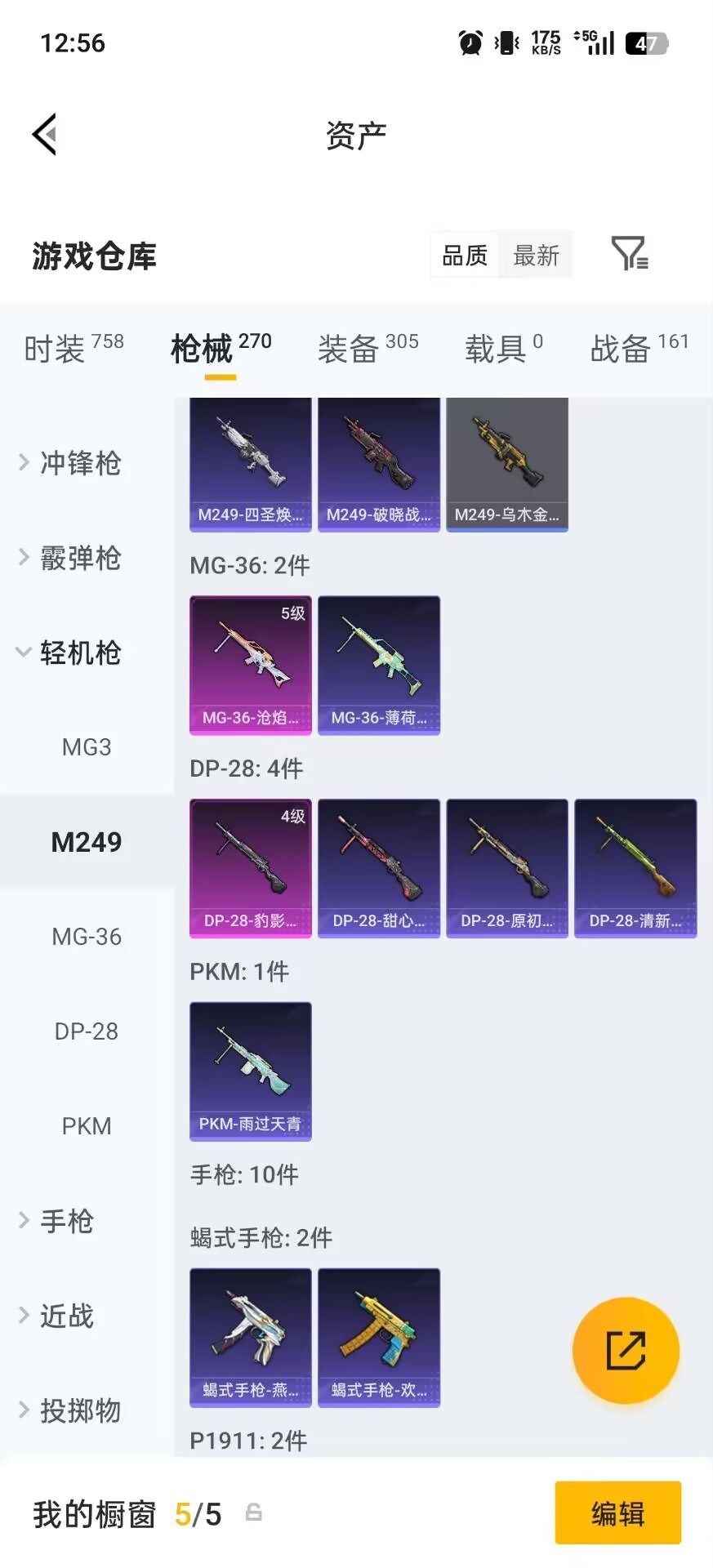Switch to the 战备 tab
The width and height of the screenshot is (713, 1568).
(x=639, y=349)
